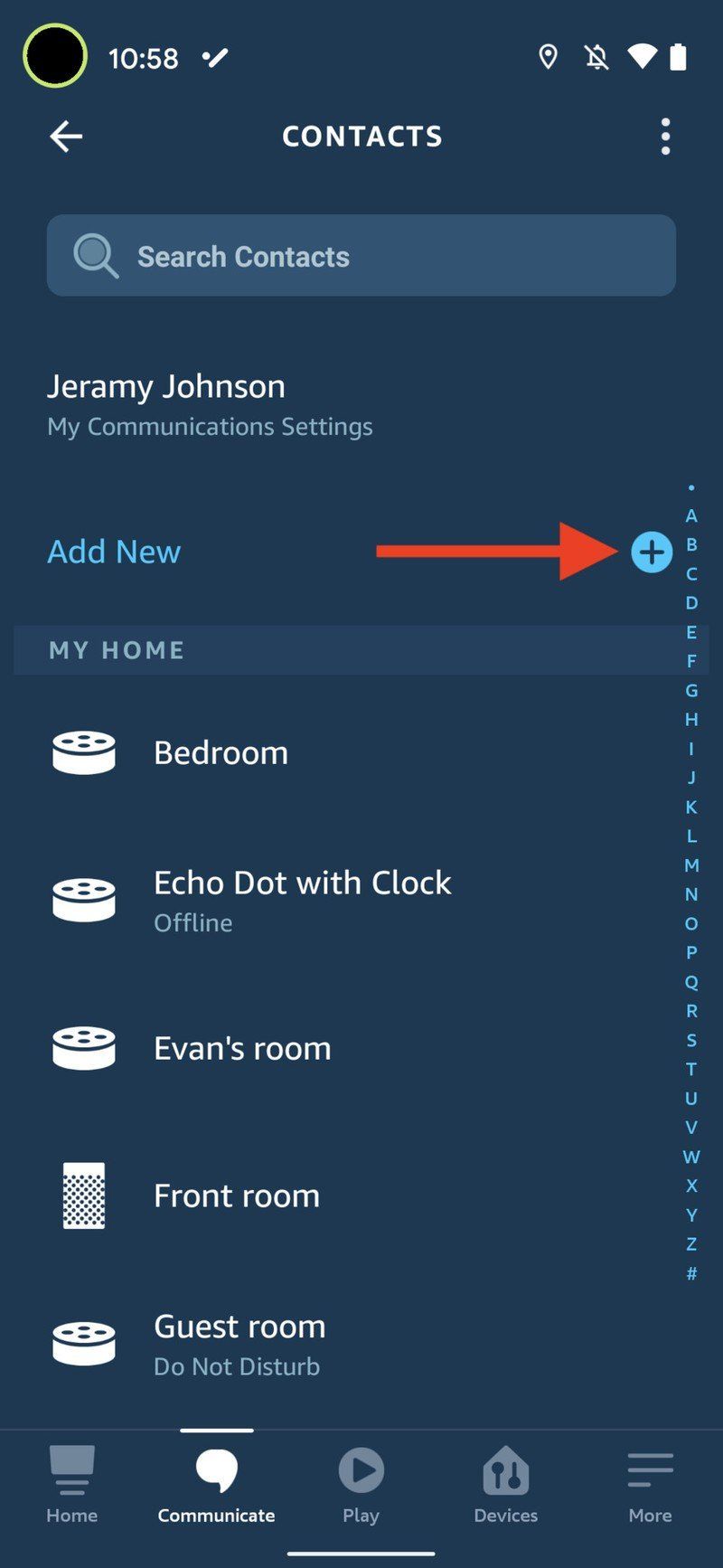Tap the magnifying glass in Search Contacts
This screenshot has width=723, height=1568.
click(95, 256)
